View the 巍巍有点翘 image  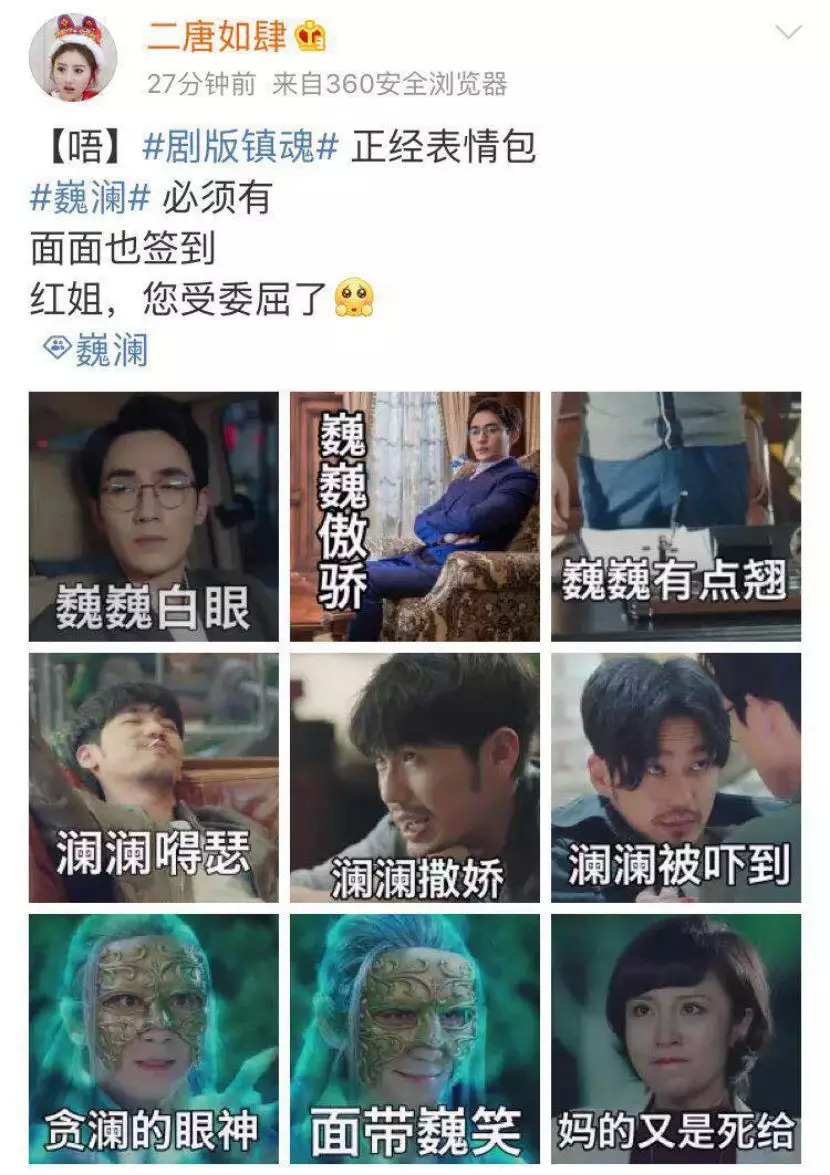(x=676, y=516)
